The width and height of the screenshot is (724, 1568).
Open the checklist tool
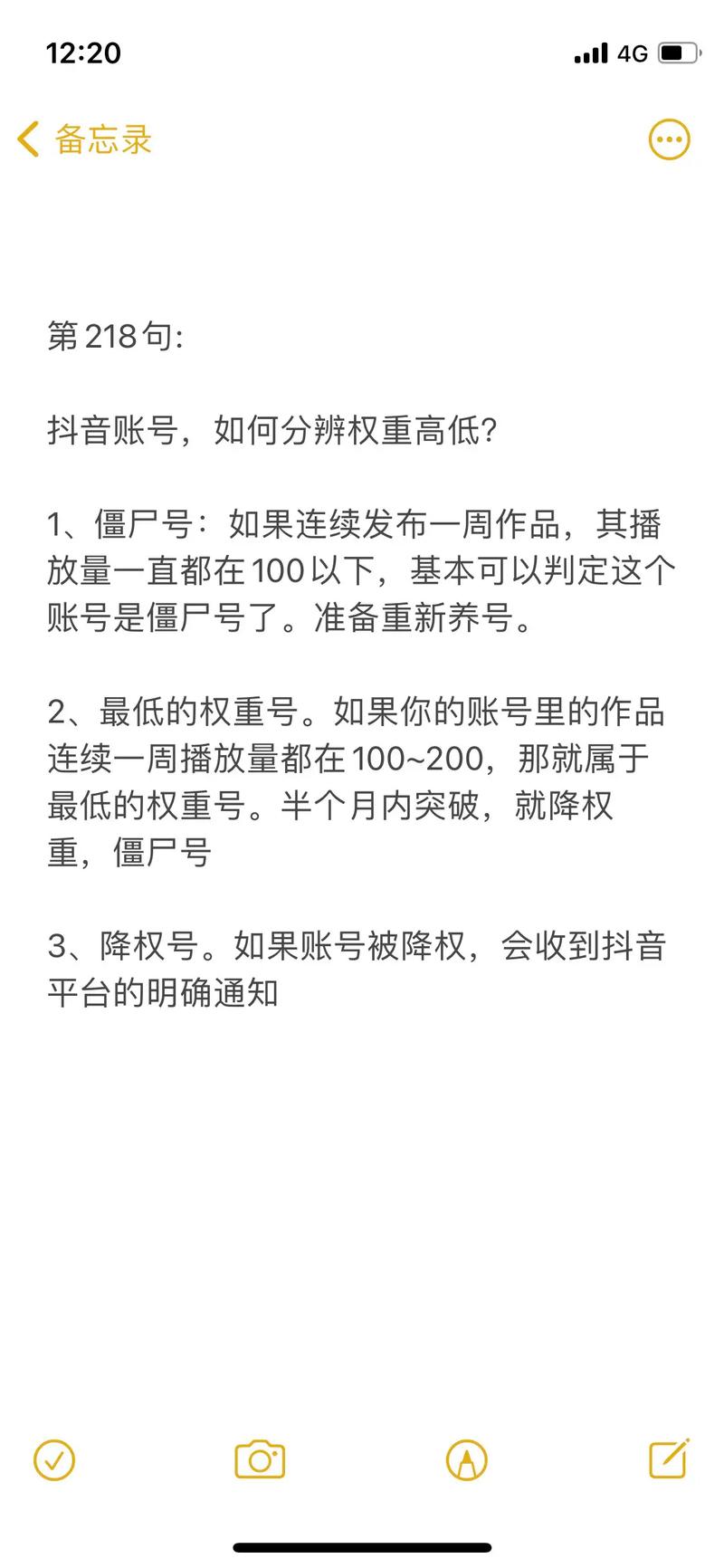(54, 1459)
